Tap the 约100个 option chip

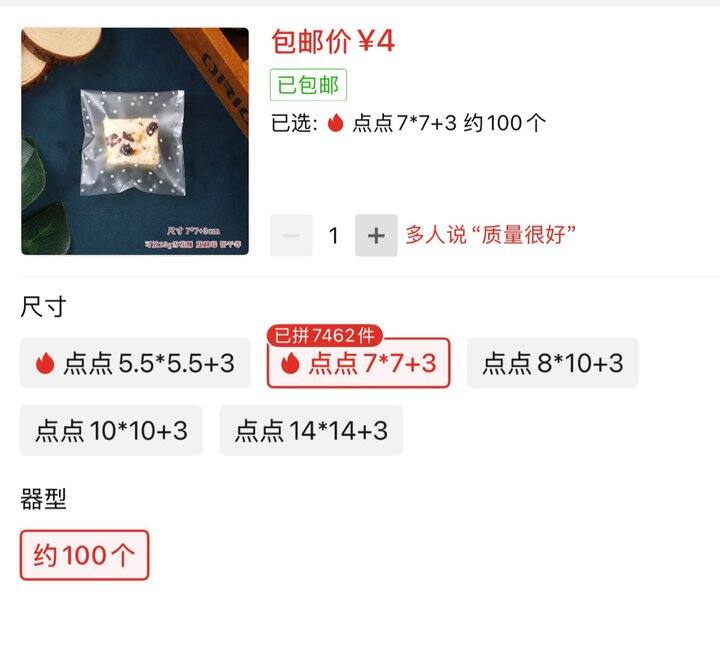pos(84,555)
